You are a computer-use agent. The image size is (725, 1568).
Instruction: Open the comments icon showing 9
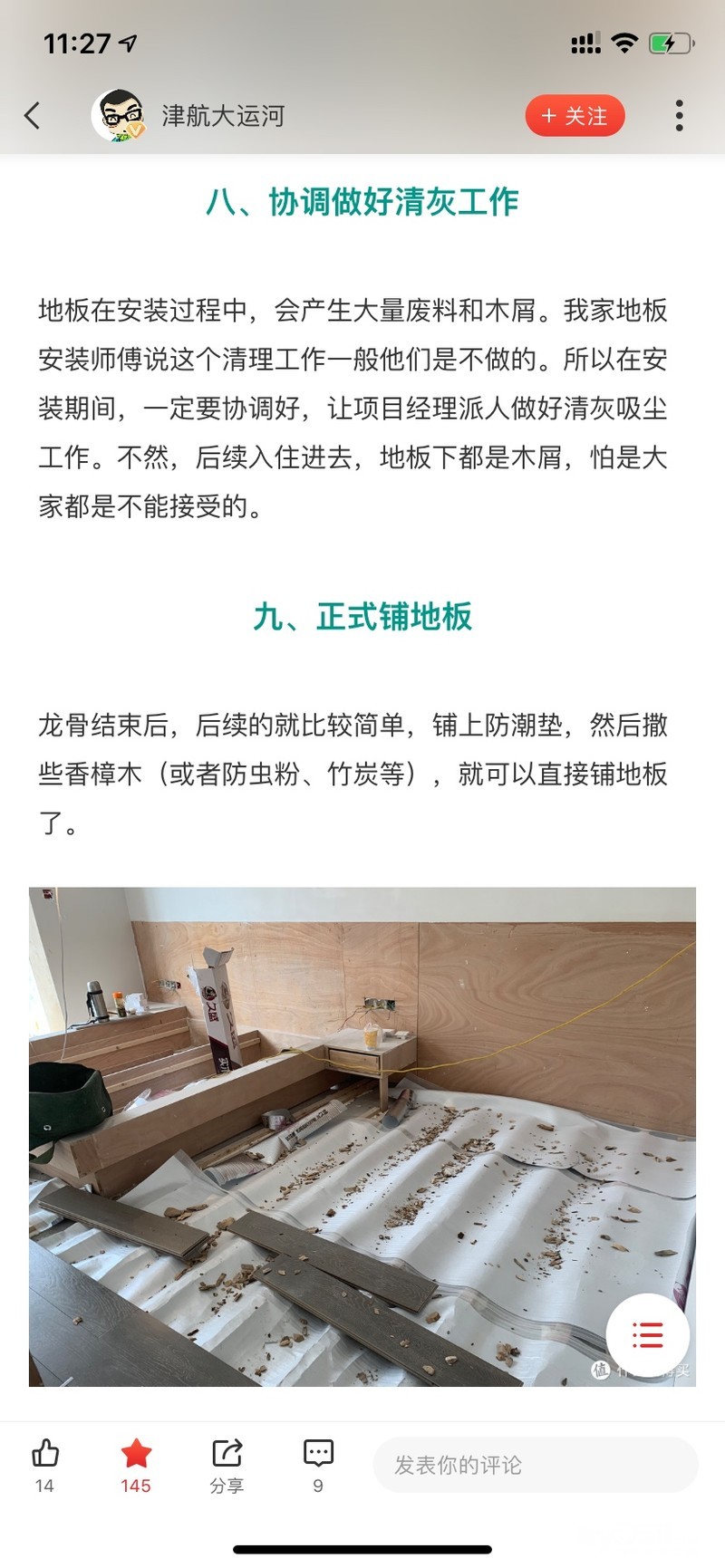(x=318, y=1453)
